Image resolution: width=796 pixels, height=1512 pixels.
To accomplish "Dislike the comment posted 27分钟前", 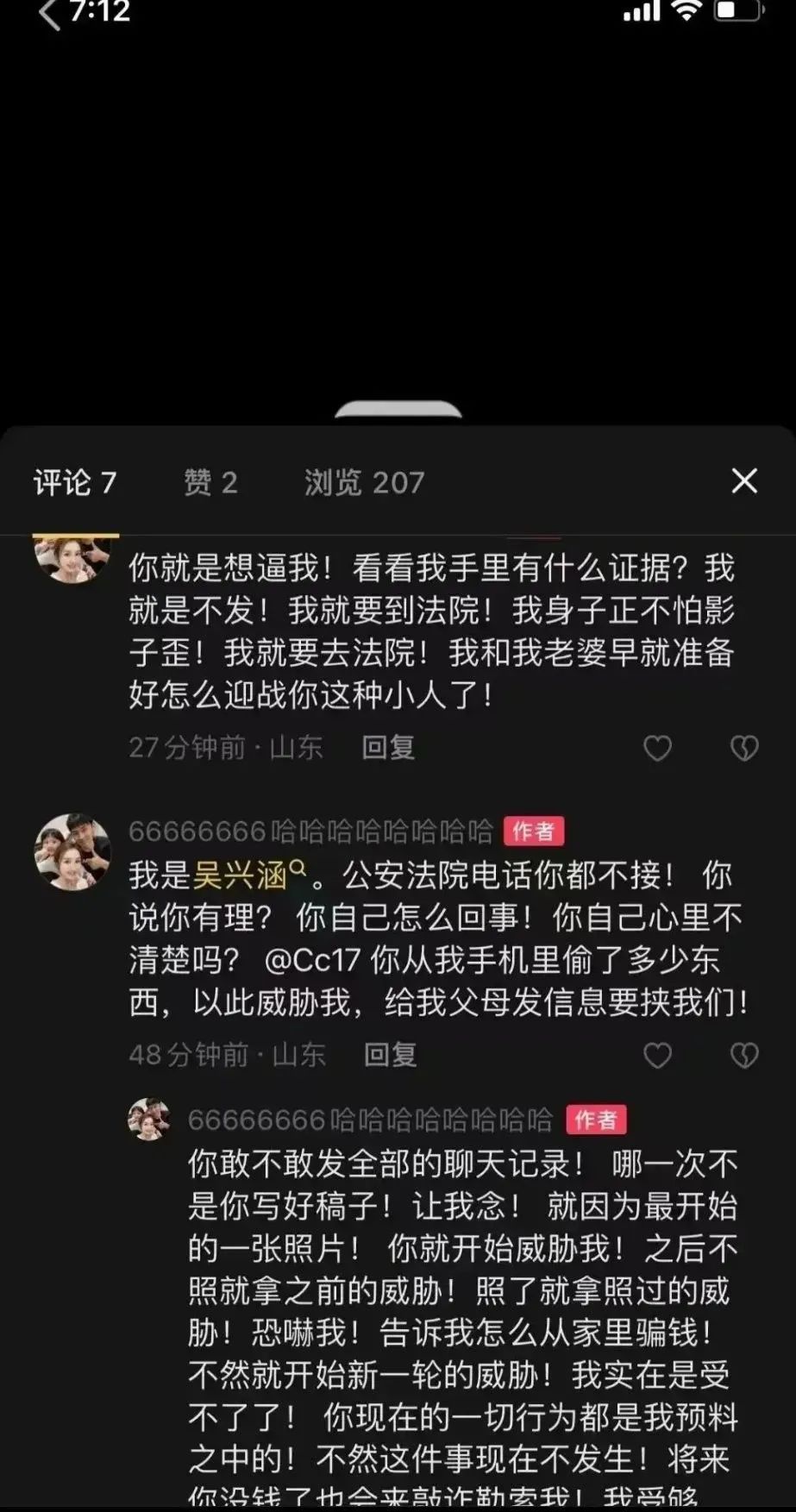I will (744, 748).
